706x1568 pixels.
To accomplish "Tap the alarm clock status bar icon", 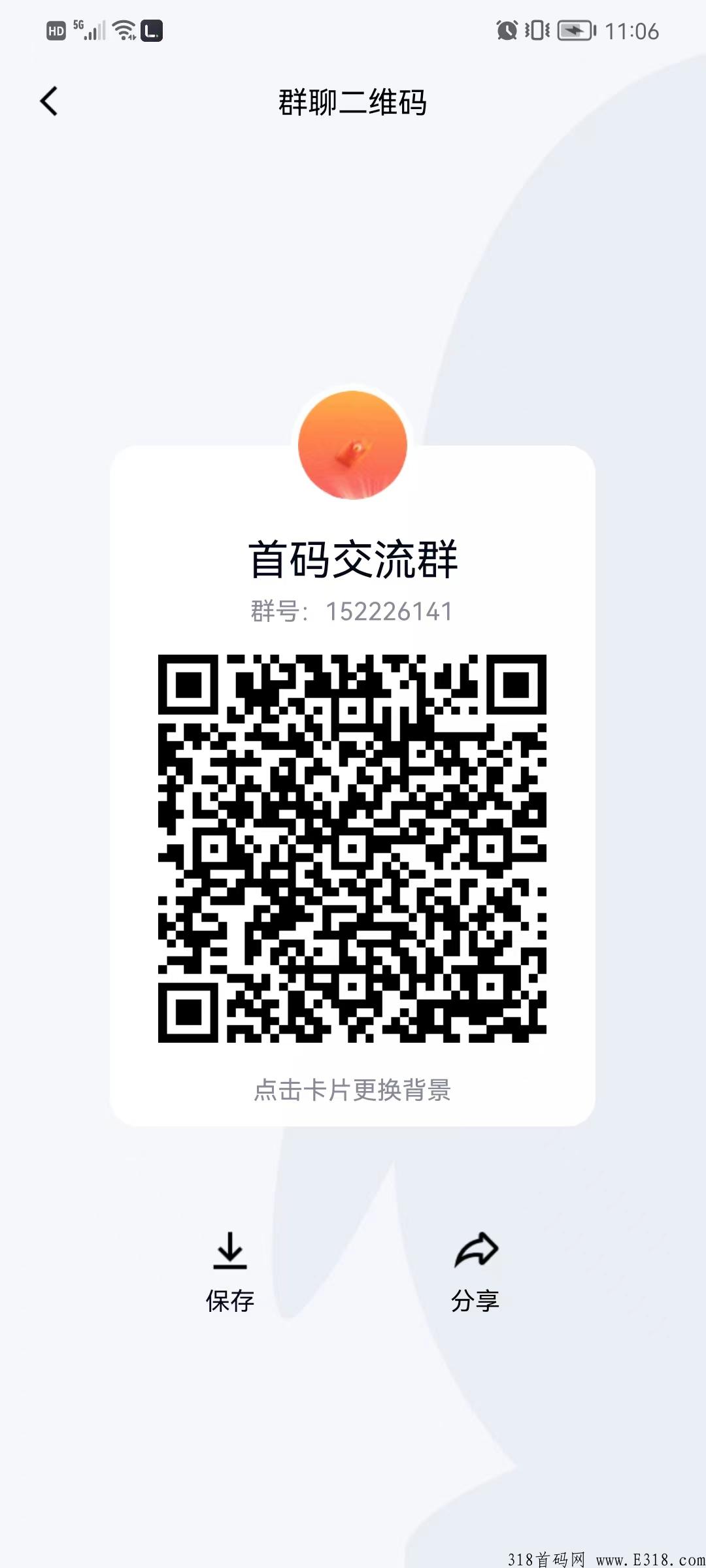I will click(x=507, y=31).
